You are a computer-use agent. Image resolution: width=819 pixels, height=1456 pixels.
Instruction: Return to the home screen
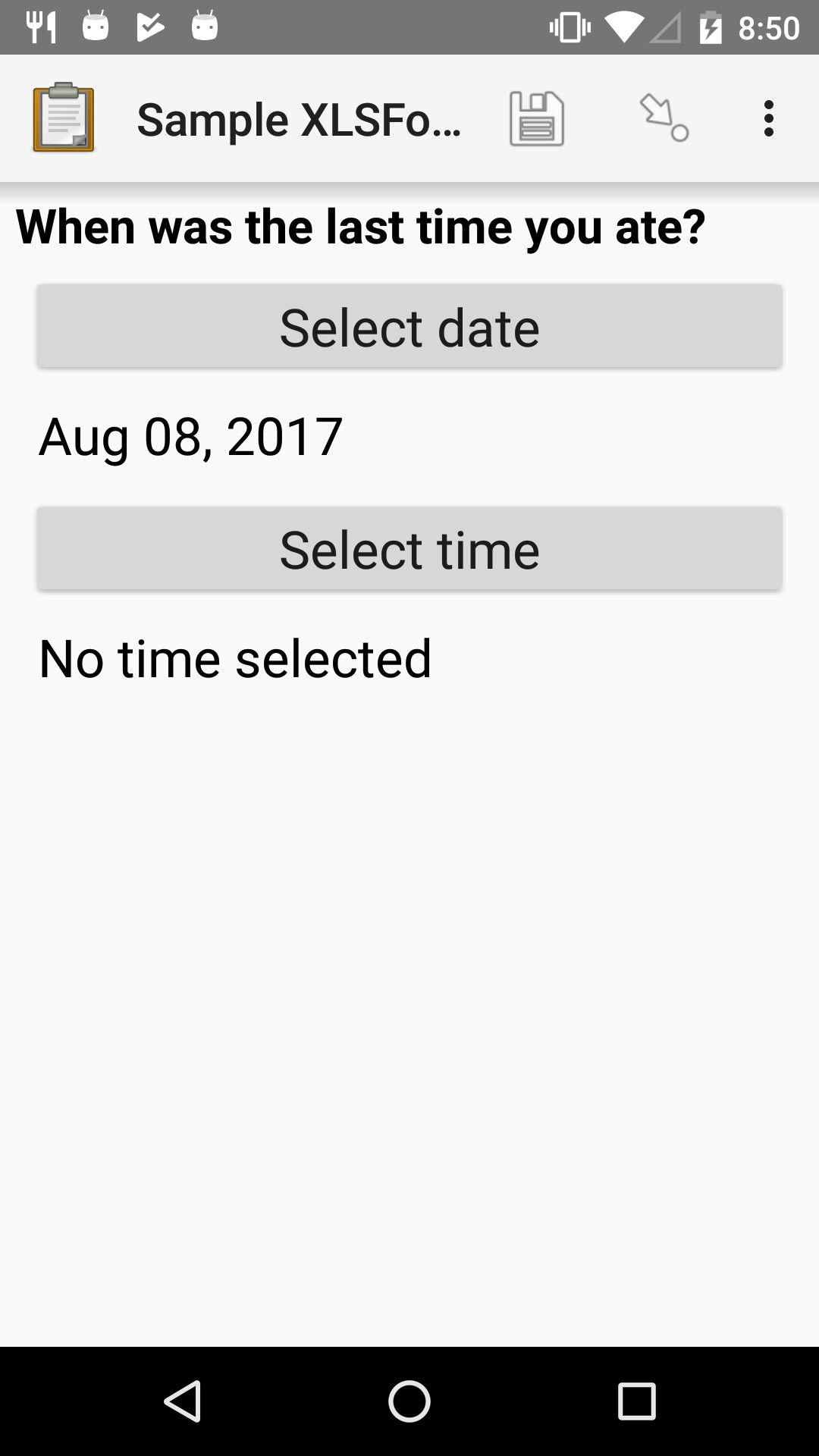[409, 1401]
